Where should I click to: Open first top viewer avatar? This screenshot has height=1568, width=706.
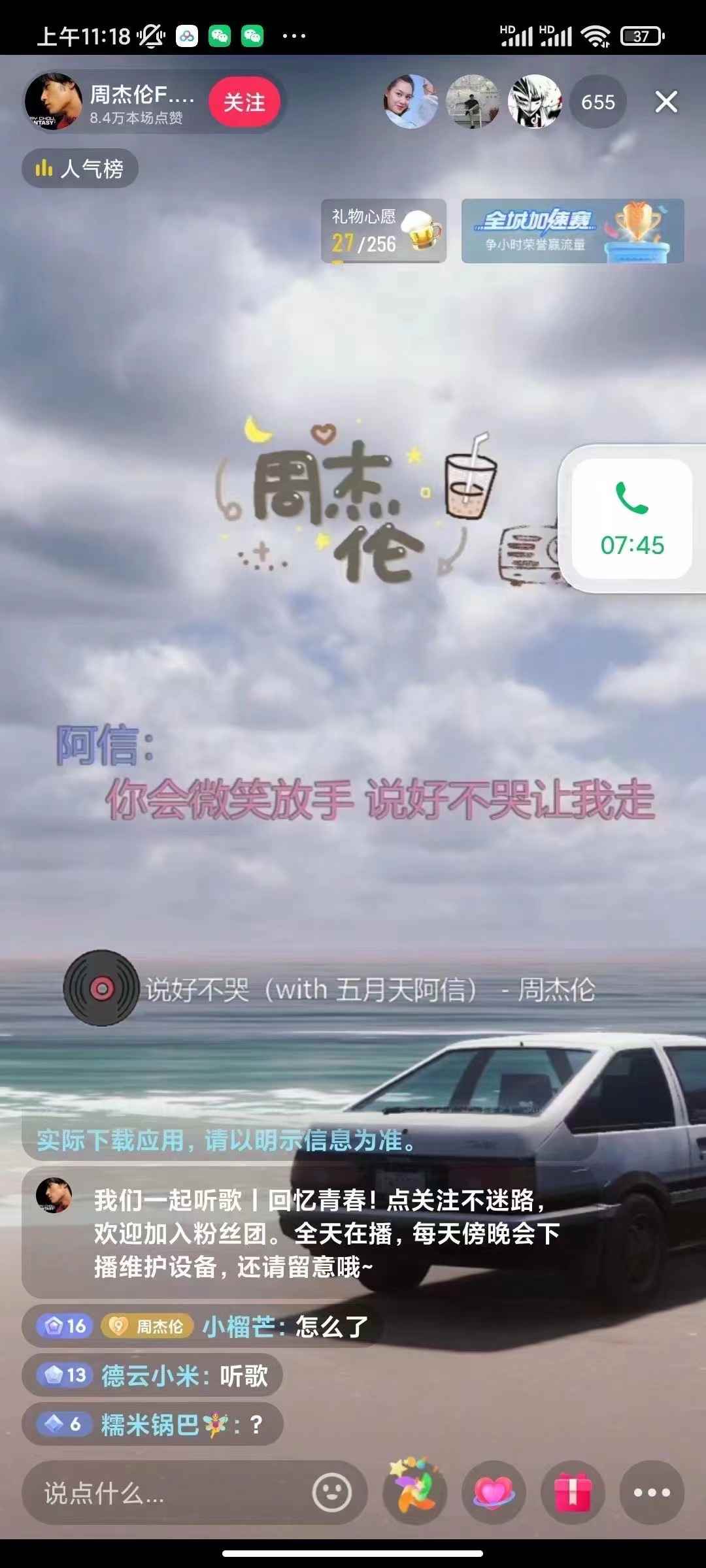(410, 102)
